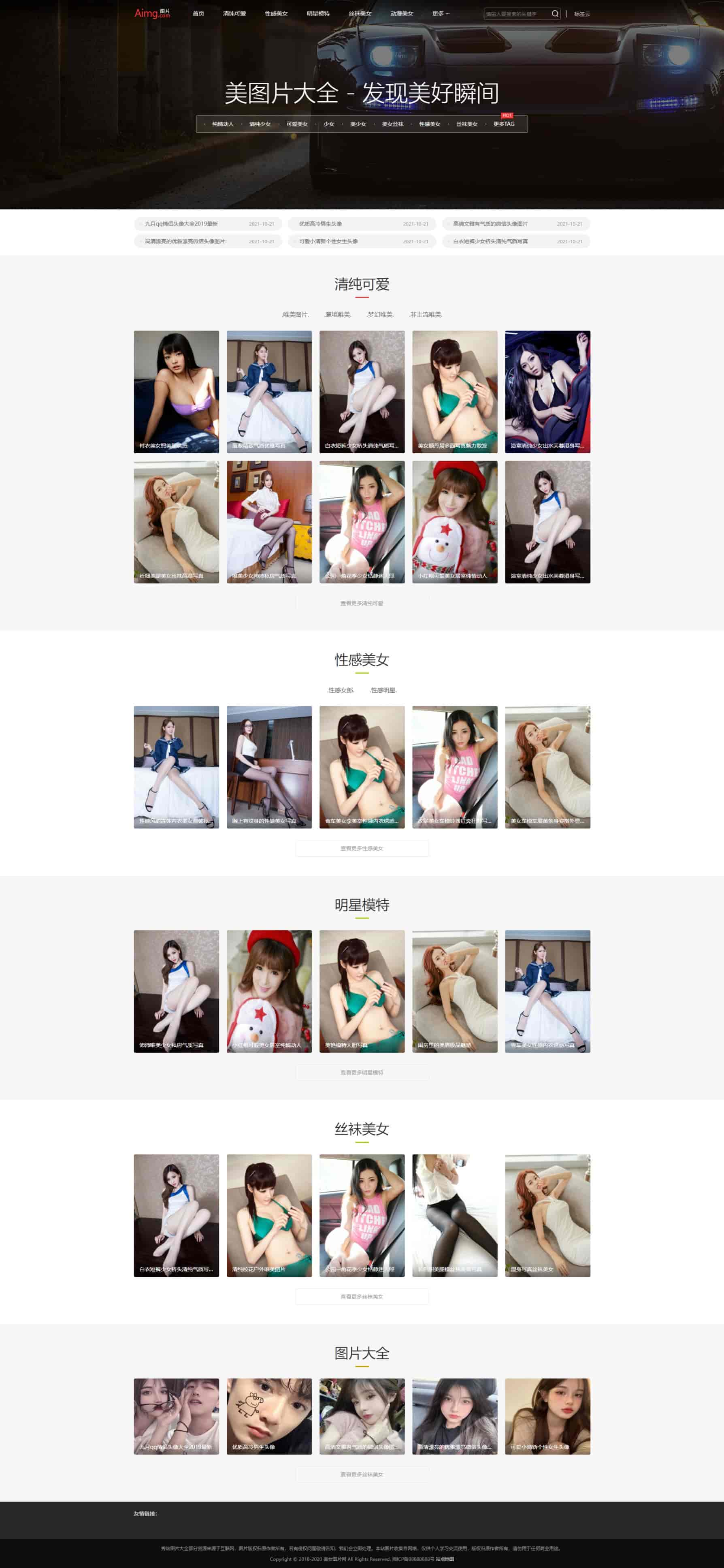Viewport: 724px width, 1568px height.
Task: Tap the search magnifier icon
Action: [555, 13]
